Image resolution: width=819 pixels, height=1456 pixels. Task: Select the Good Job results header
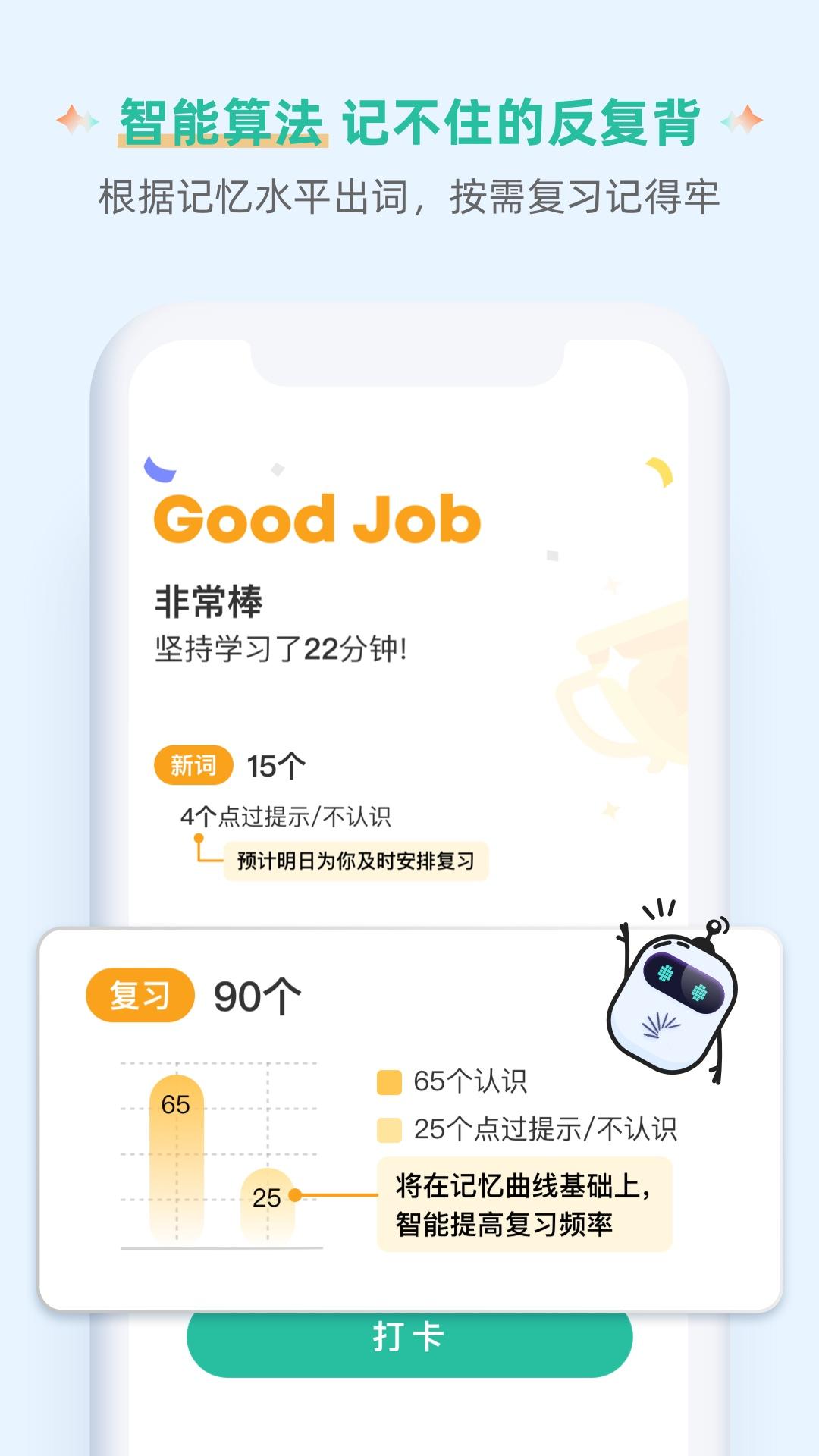(318, 519)
